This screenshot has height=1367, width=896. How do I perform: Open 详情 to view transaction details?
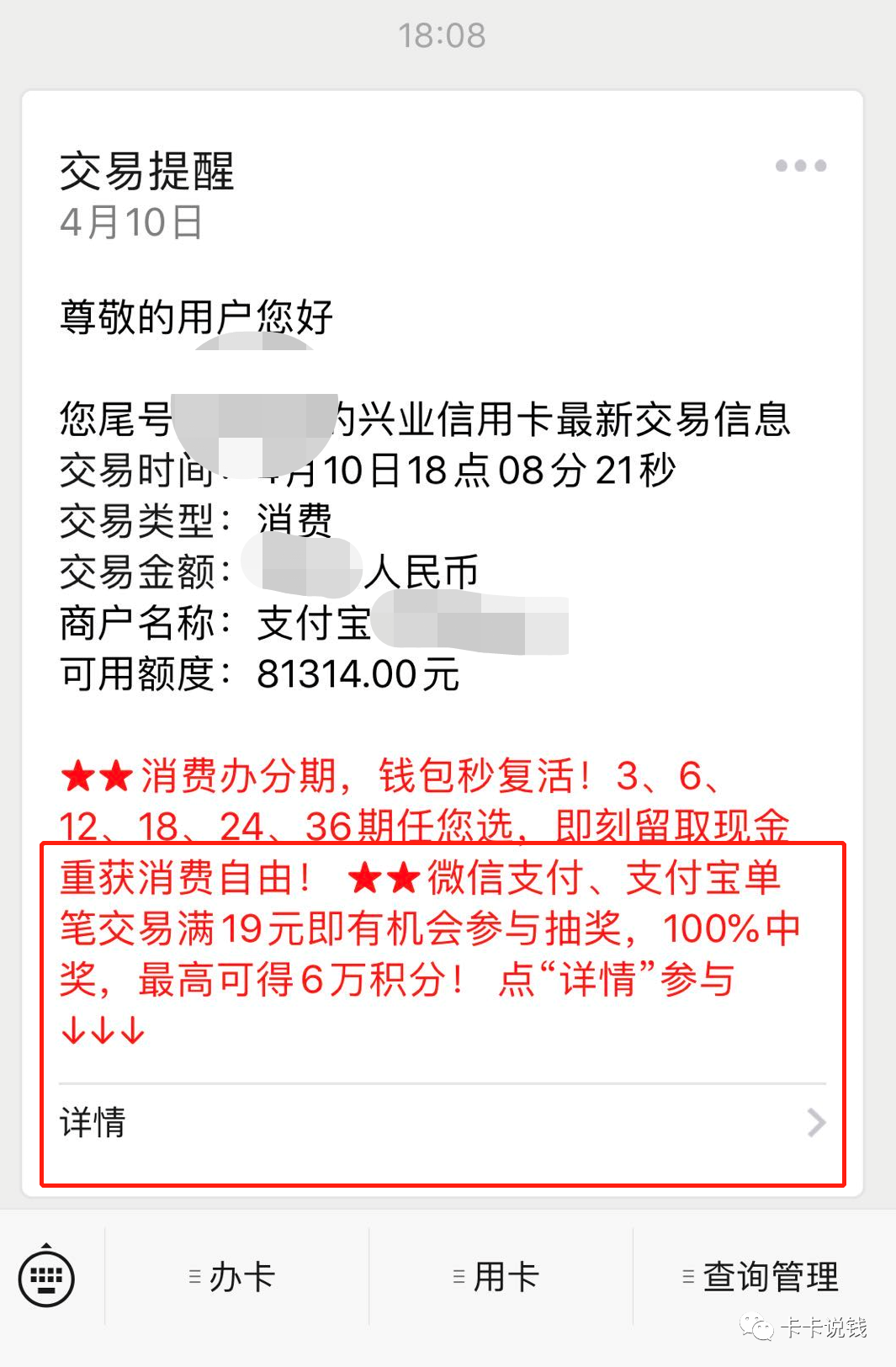tap(442, 1123)
